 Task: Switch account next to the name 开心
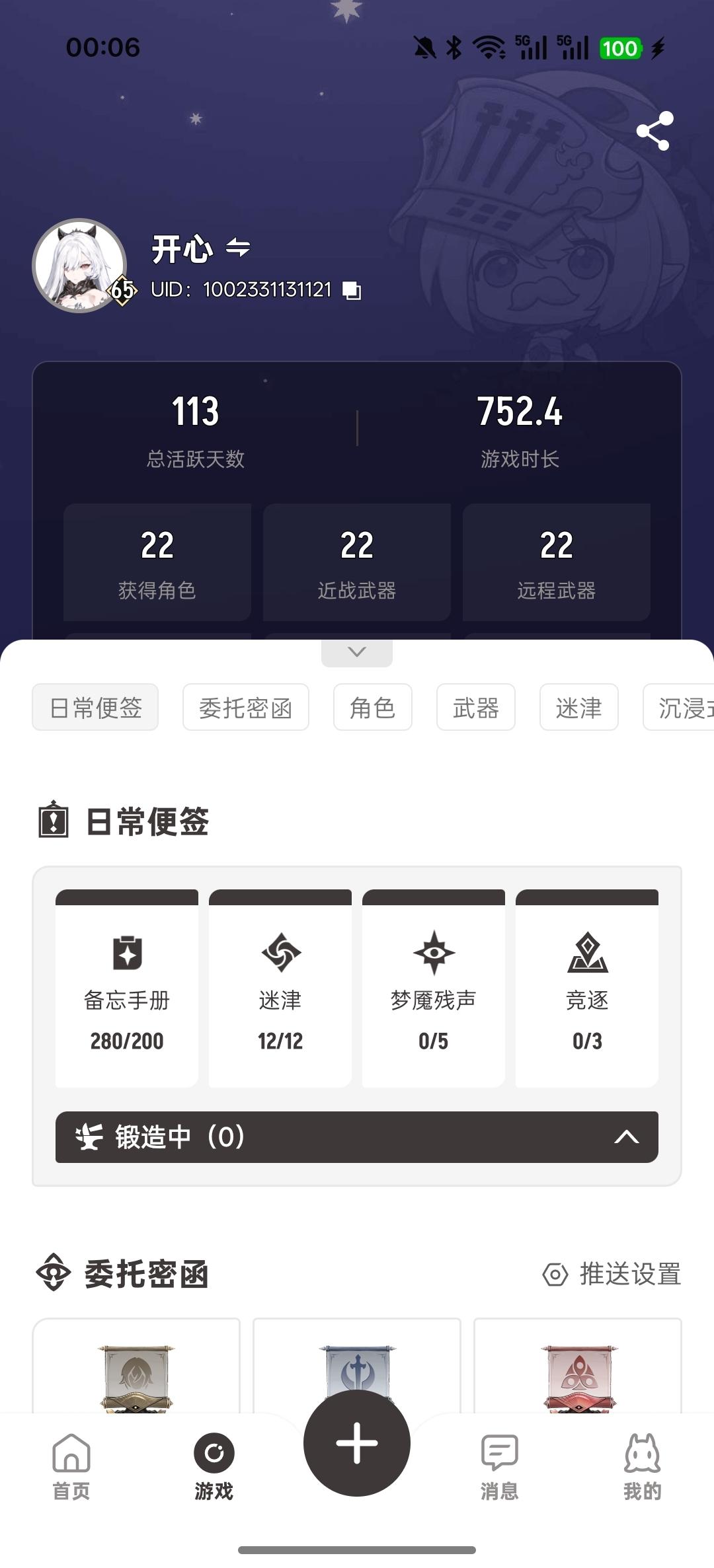[238, 248]
